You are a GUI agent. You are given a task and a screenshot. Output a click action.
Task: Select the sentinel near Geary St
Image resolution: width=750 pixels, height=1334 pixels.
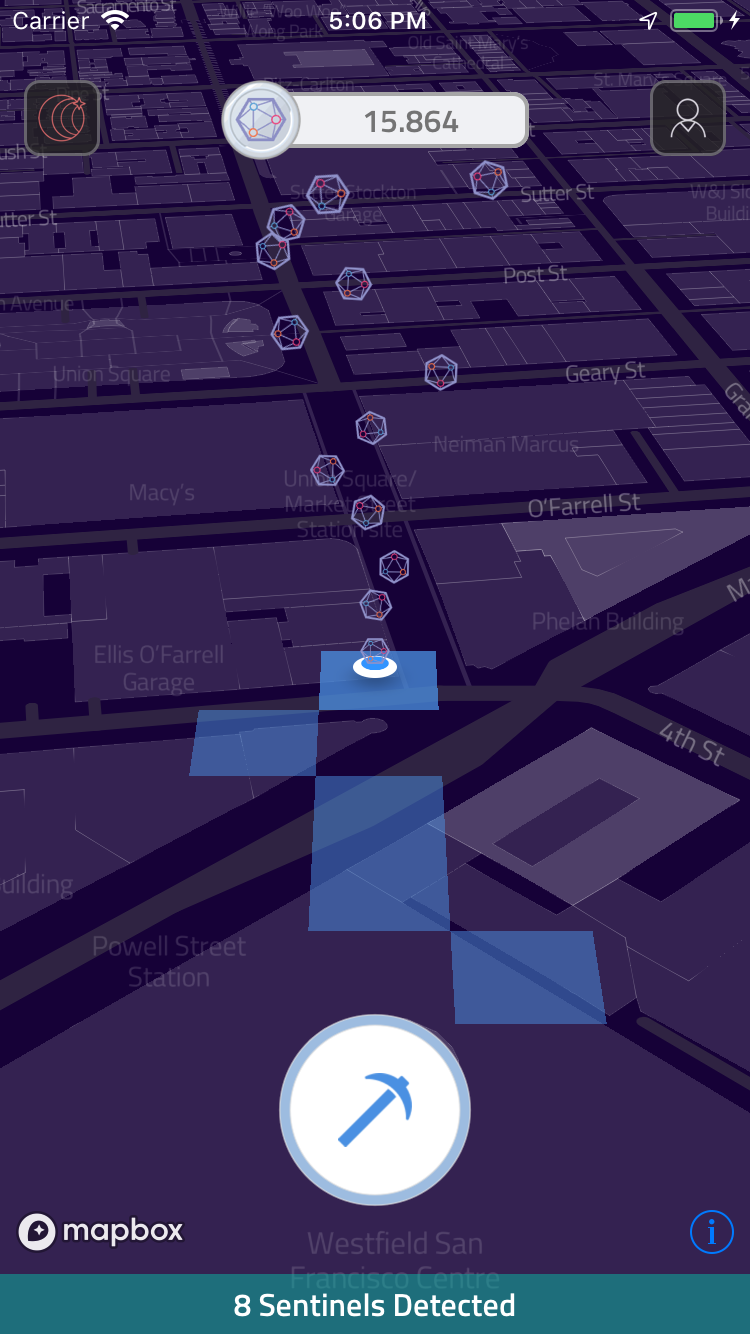440,372
